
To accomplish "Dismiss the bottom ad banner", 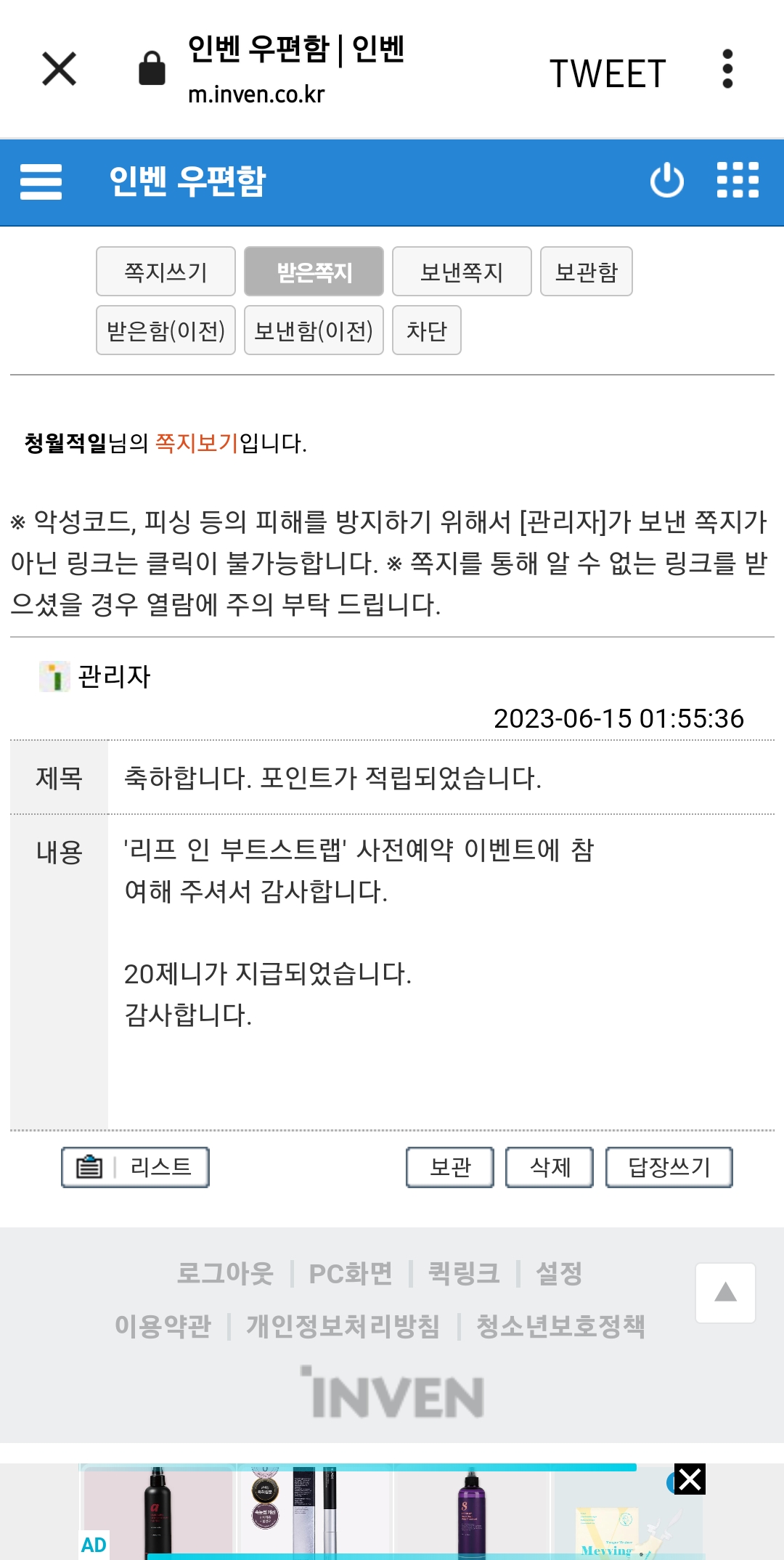I will coord(690,1479).
